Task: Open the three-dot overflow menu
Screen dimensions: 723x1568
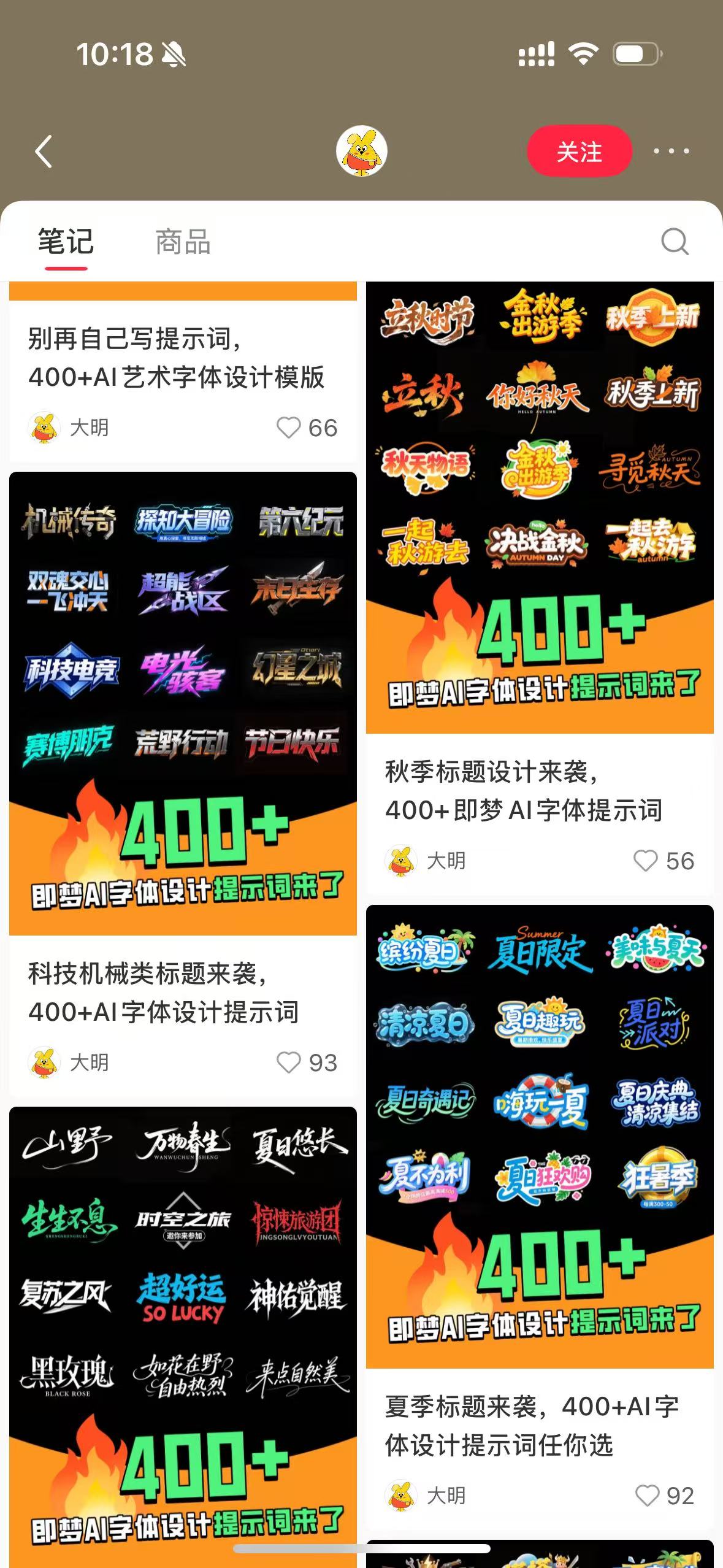Action: click(671, 151)
